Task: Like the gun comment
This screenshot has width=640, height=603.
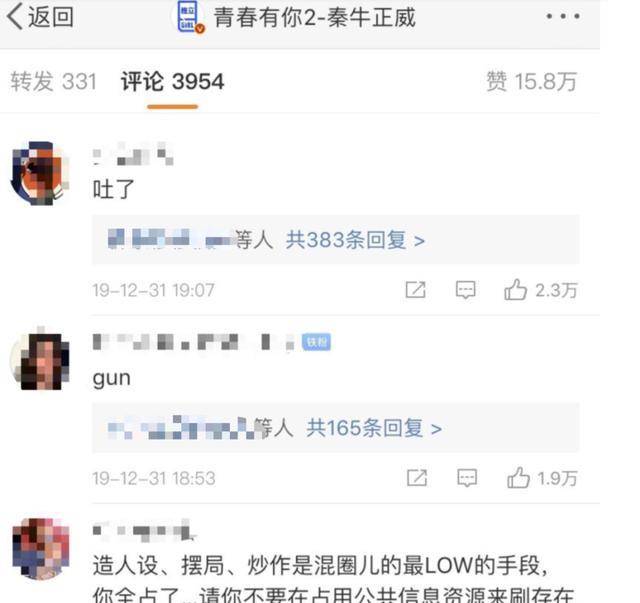Action: [x=540, y=478]
